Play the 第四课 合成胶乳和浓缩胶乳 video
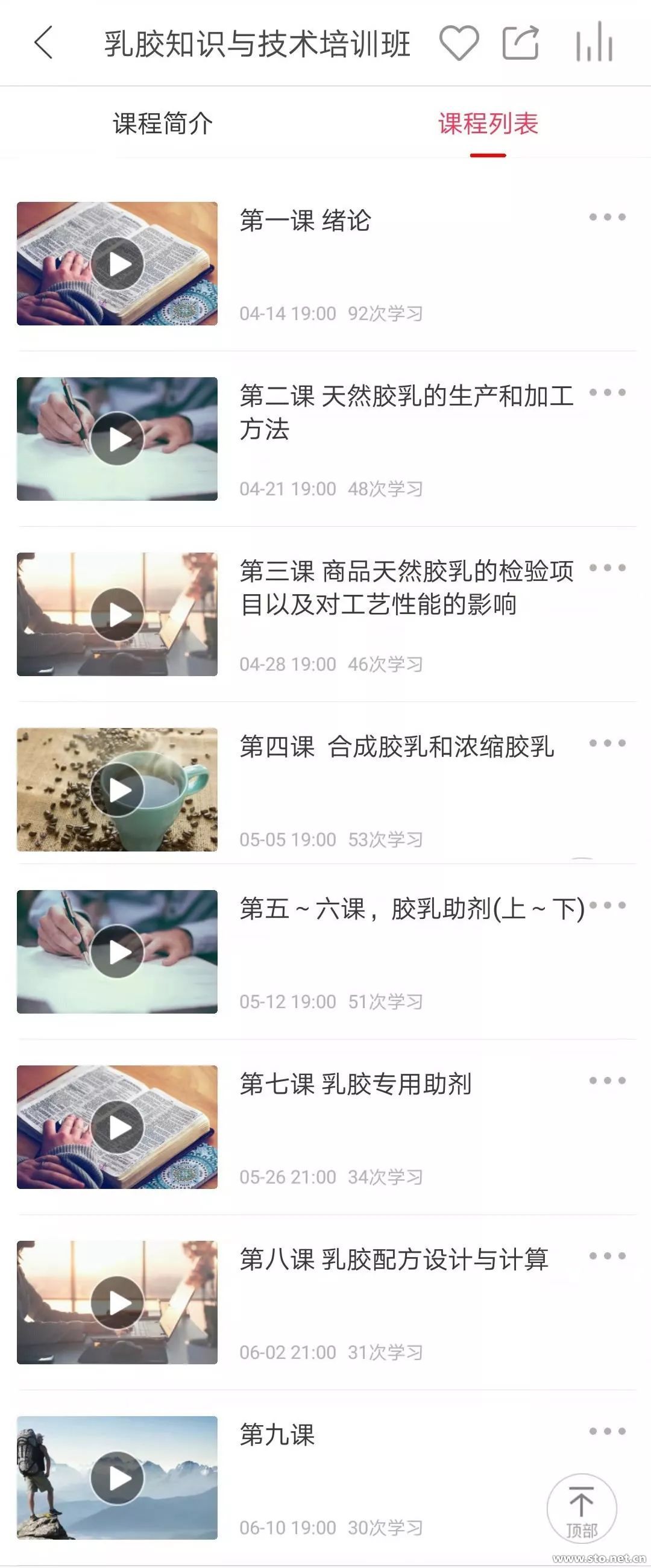Image resolution: width=651 pixels, height=1568 pixels. (118, 789)
